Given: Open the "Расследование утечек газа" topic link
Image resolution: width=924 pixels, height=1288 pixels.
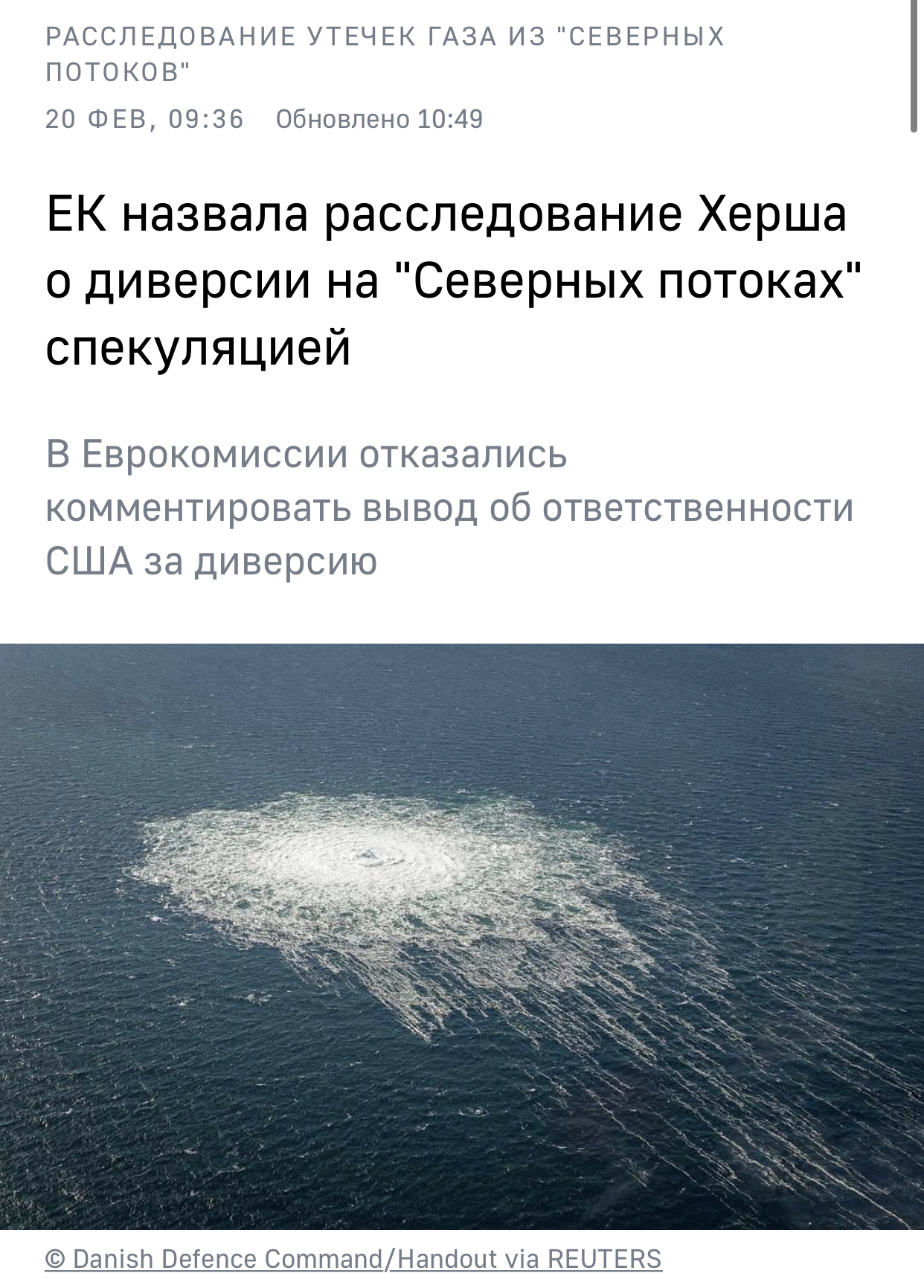Looking at the screenshot, I should (x=385, y=54).
